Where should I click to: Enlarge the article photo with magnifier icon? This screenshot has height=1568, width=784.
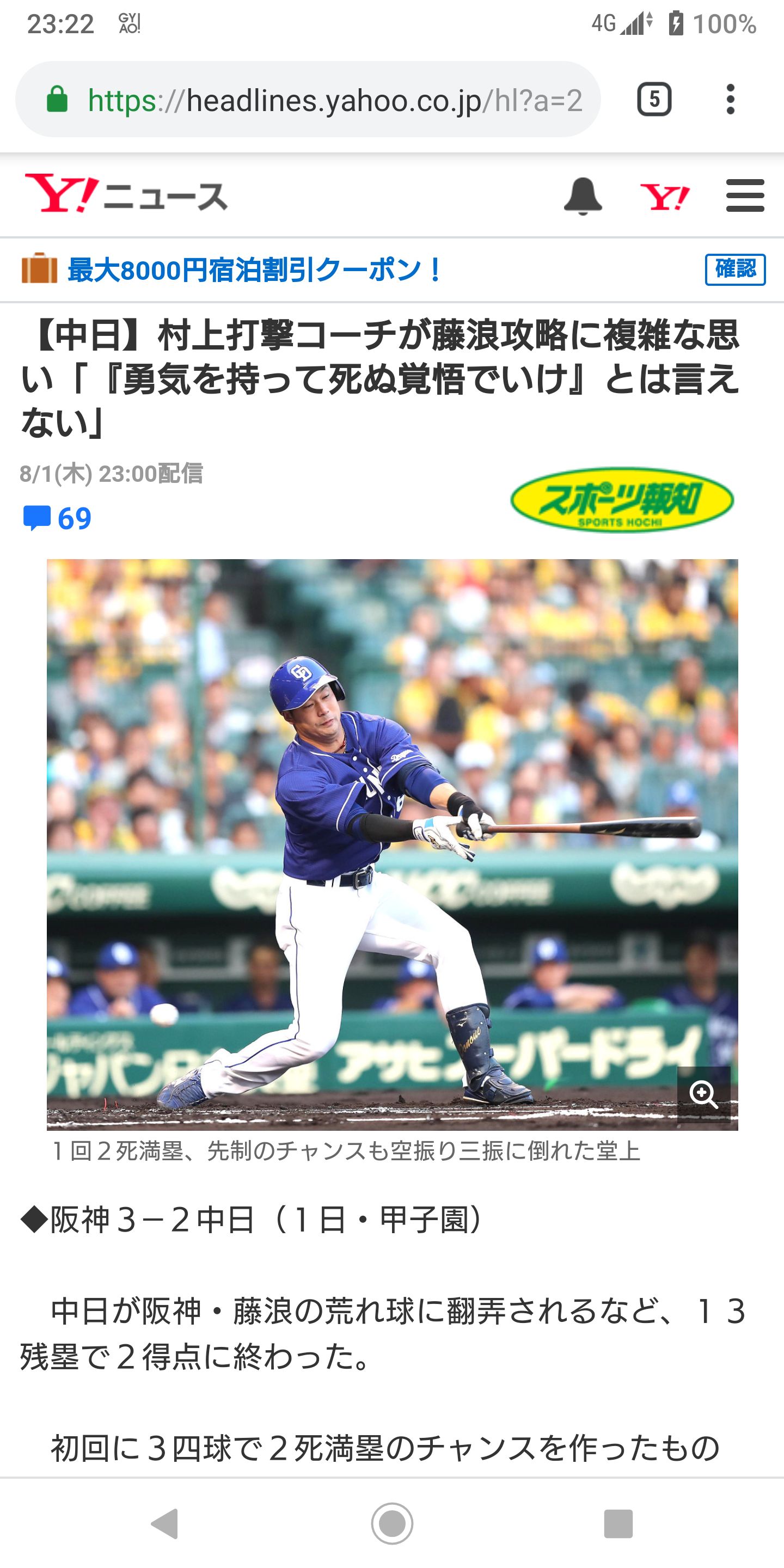click(x=703, y=1094)
